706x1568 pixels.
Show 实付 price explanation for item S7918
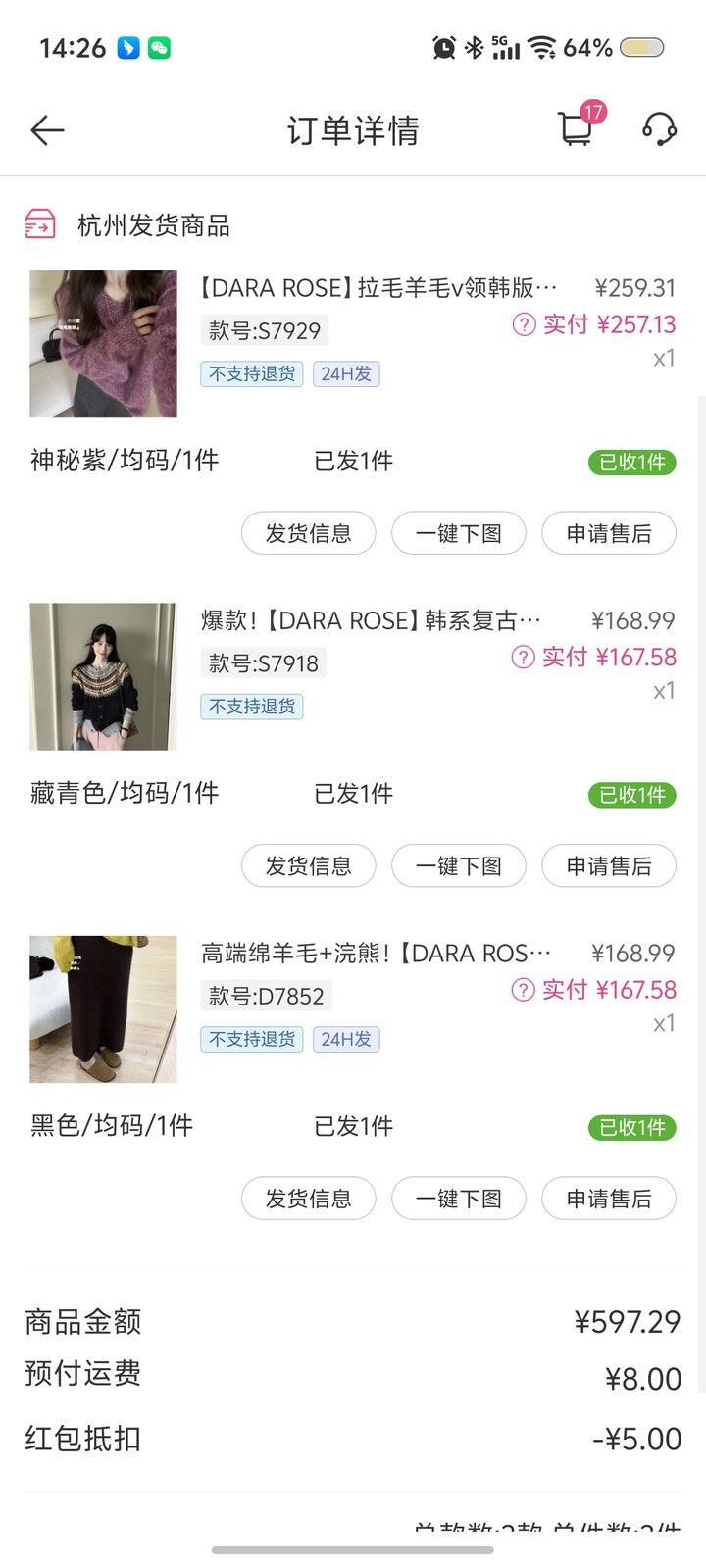point(525,658)
